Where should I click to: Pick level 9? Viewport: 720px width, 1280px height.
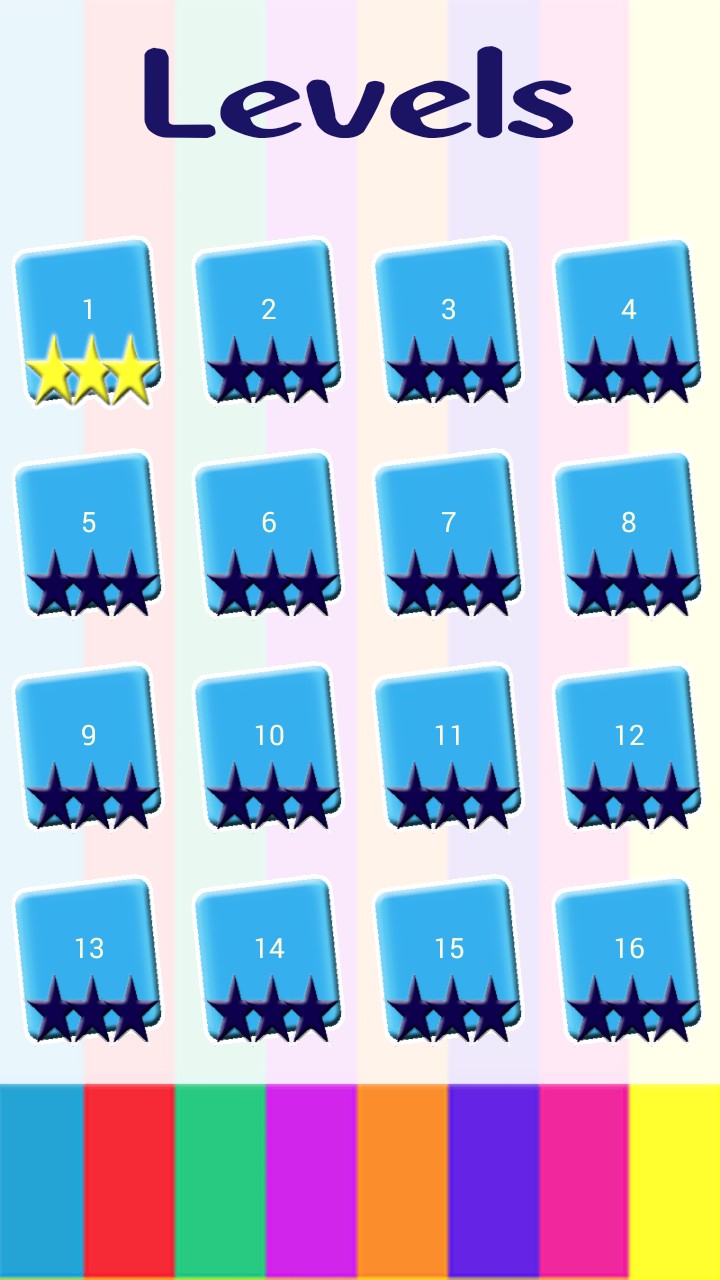(88, 748)
